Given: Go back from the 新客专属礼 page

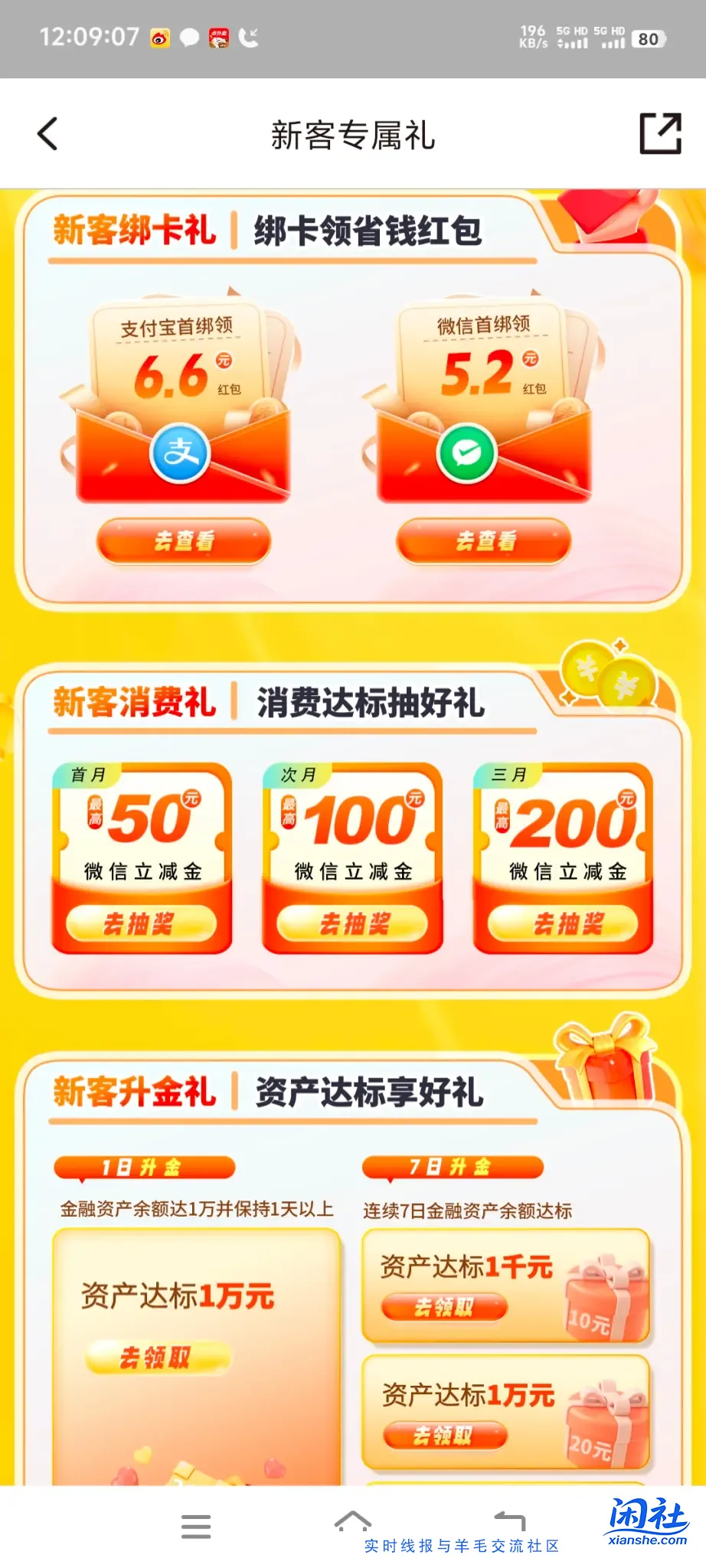Looking at the screenshot, I should pos(47,134).
